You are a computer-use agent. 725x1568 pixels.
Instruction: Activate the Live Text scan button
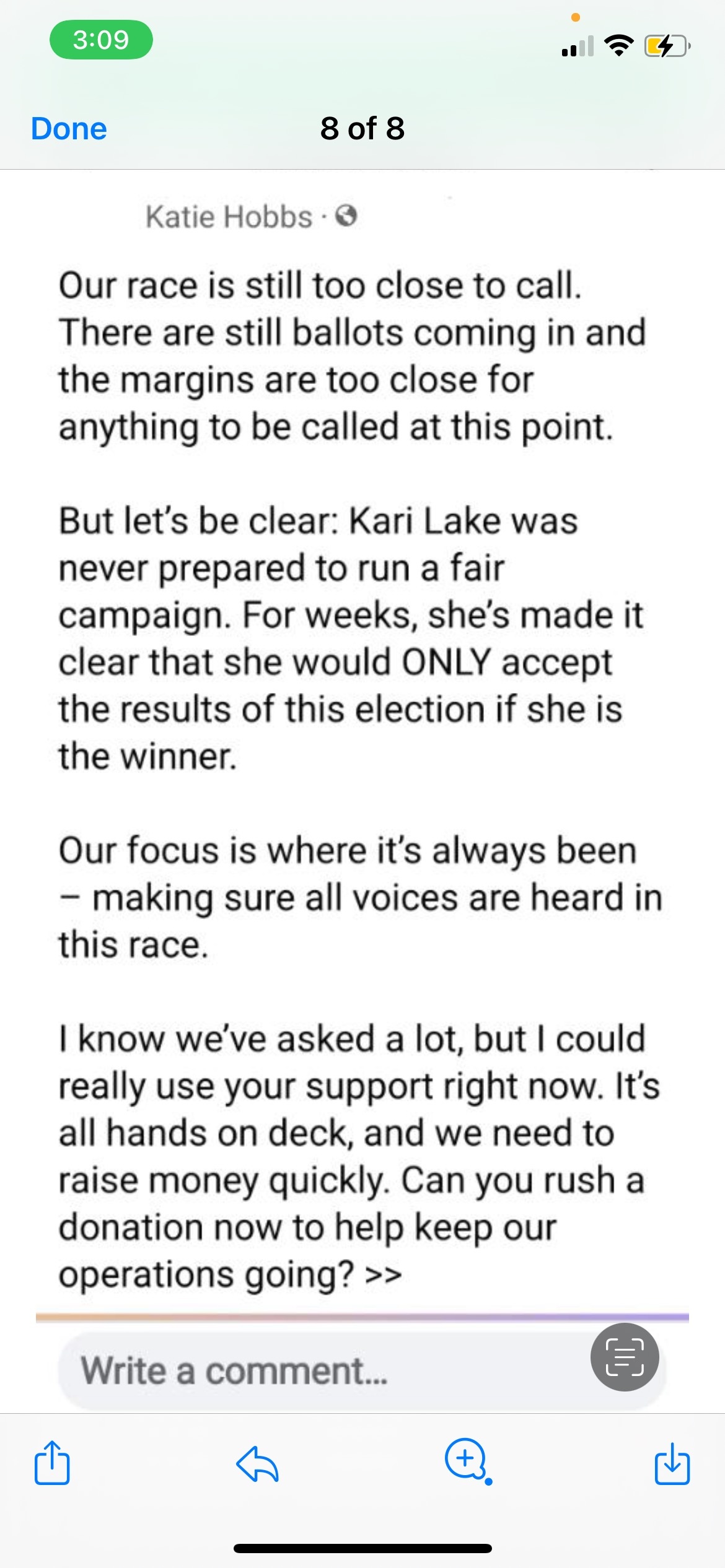point(625,1357)
